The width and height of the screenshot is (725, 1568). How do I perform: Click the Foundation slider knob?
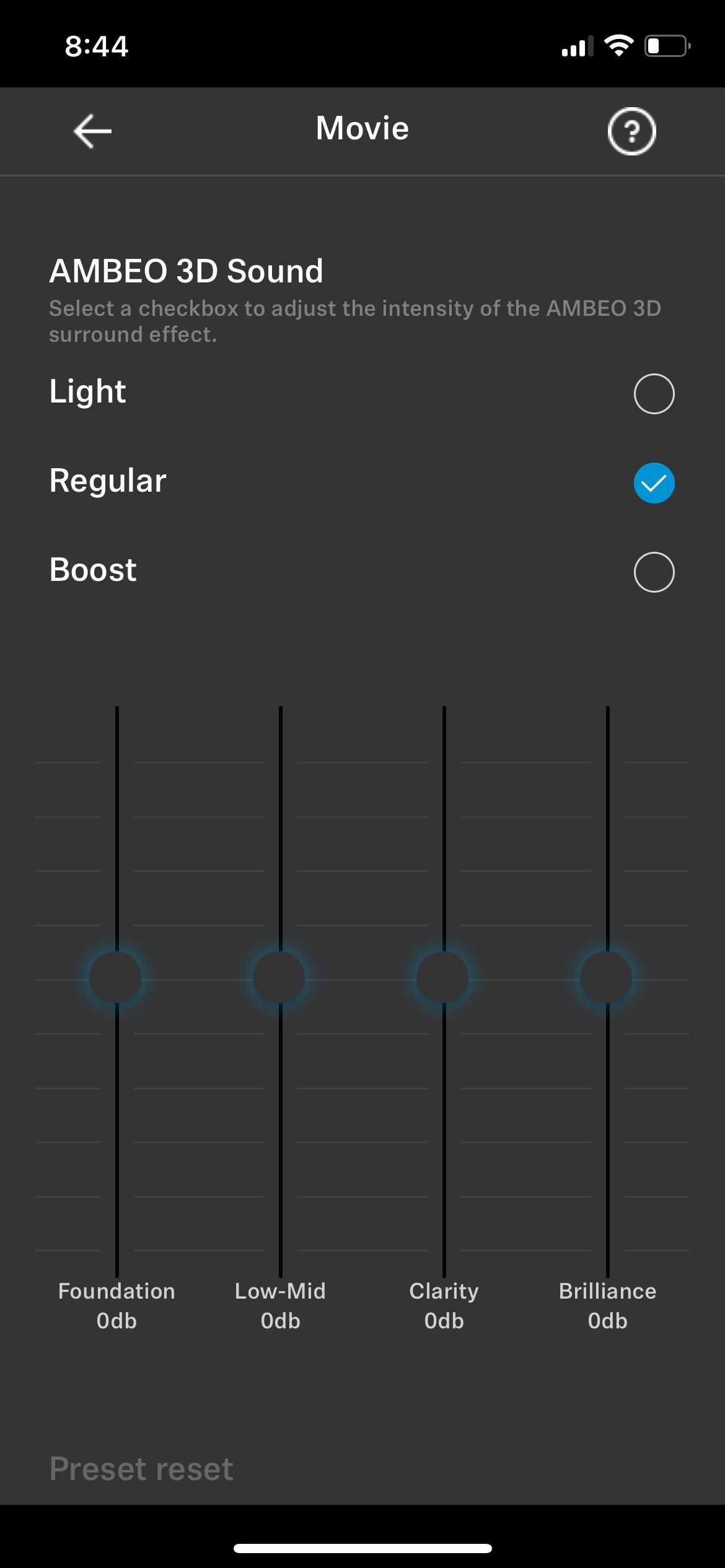[115, 977]
